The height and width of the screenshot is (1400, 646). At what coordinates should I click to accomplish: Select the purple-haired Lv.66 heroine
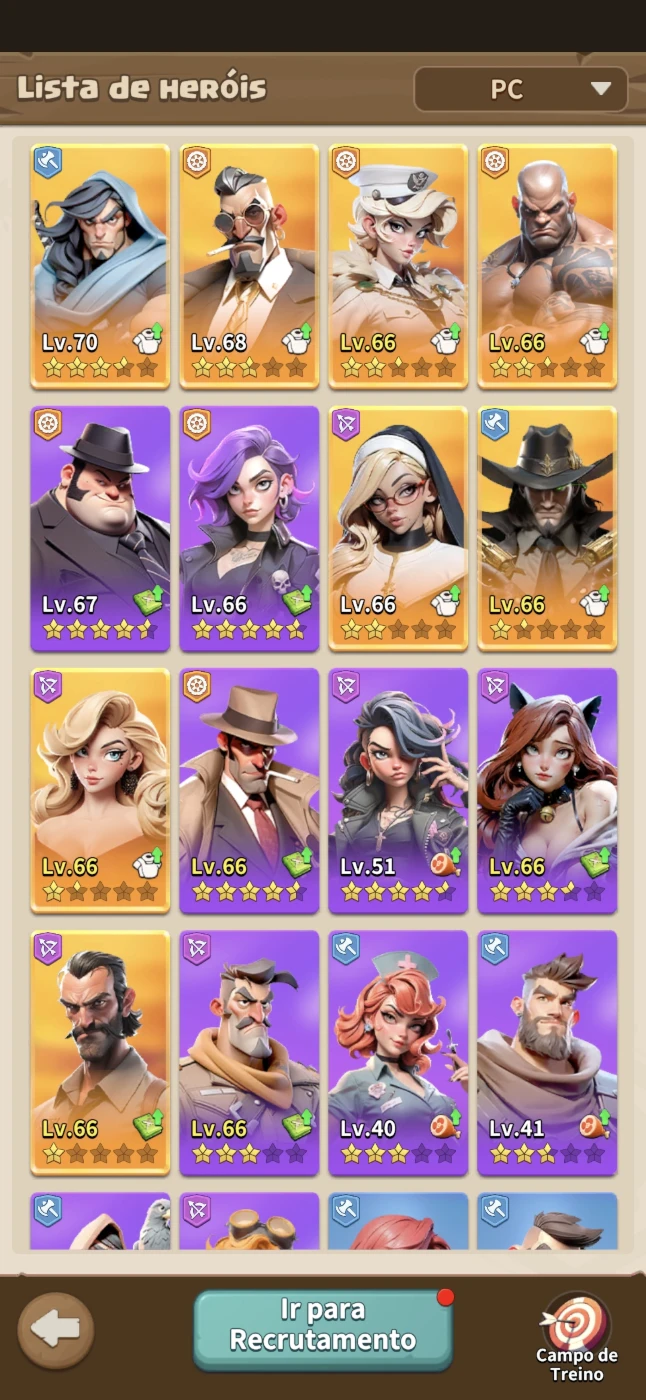249,528
